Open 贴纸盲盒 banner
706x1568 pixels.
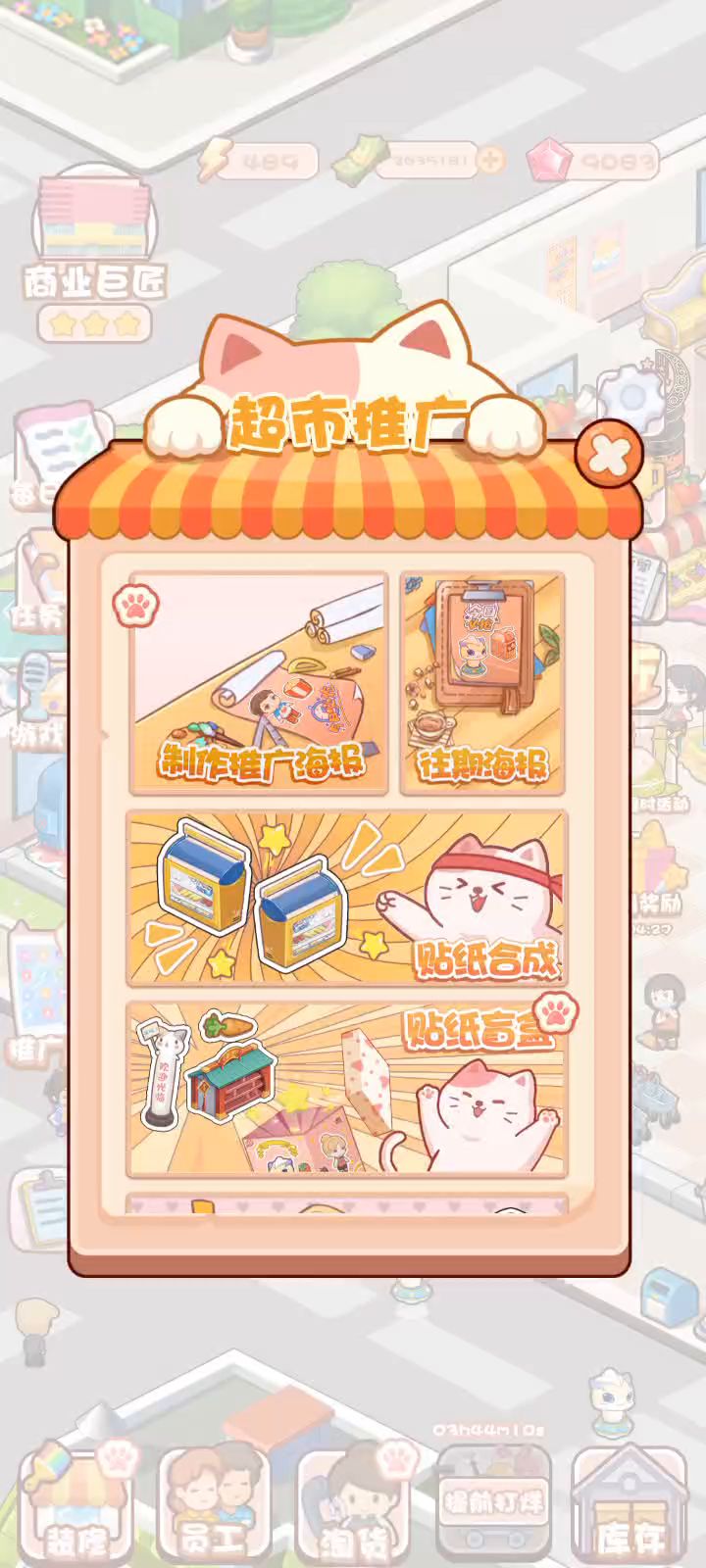[347, 1088]
